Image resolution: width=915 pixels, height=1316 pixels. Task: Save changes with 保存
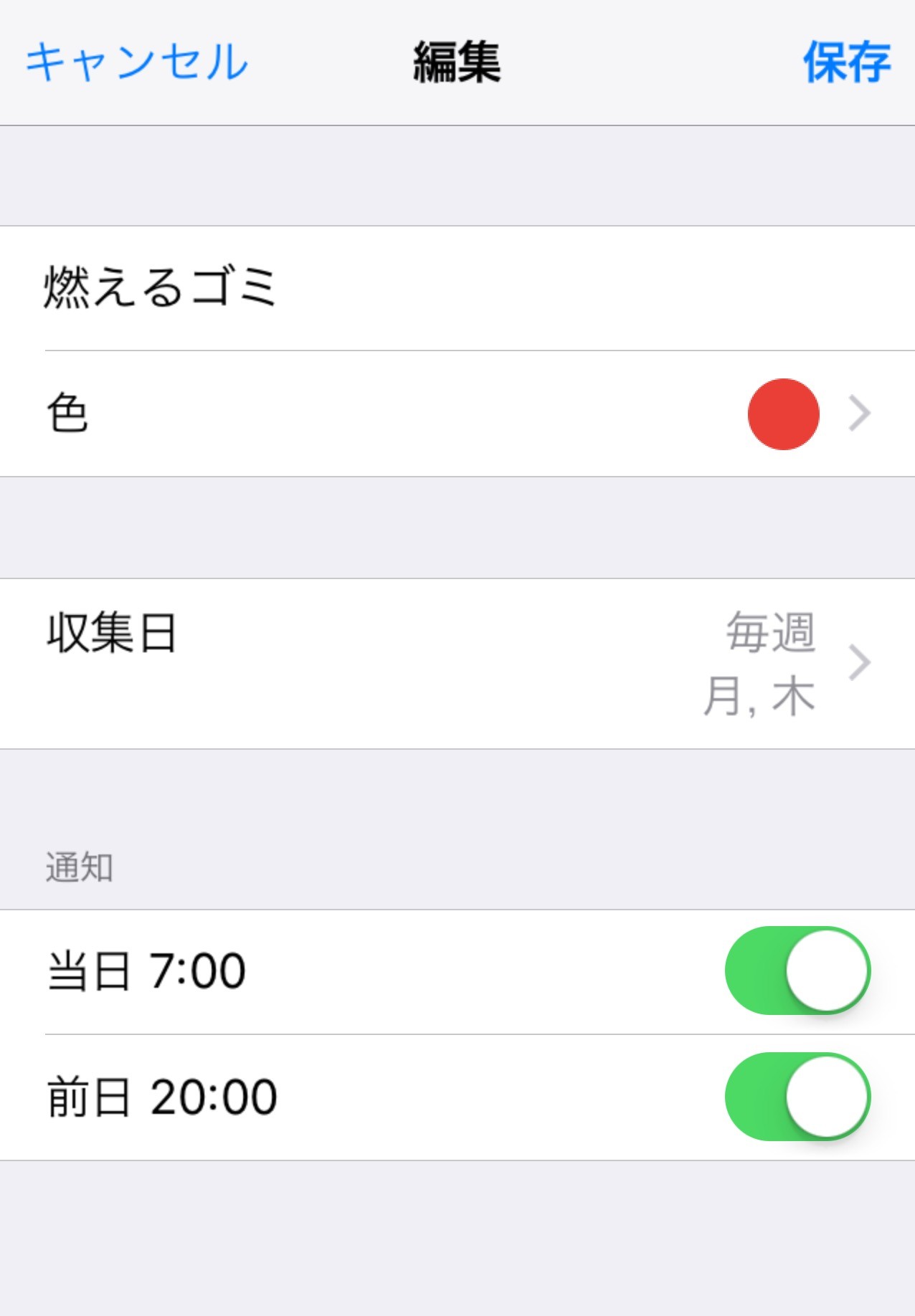(x=846, y=62)
